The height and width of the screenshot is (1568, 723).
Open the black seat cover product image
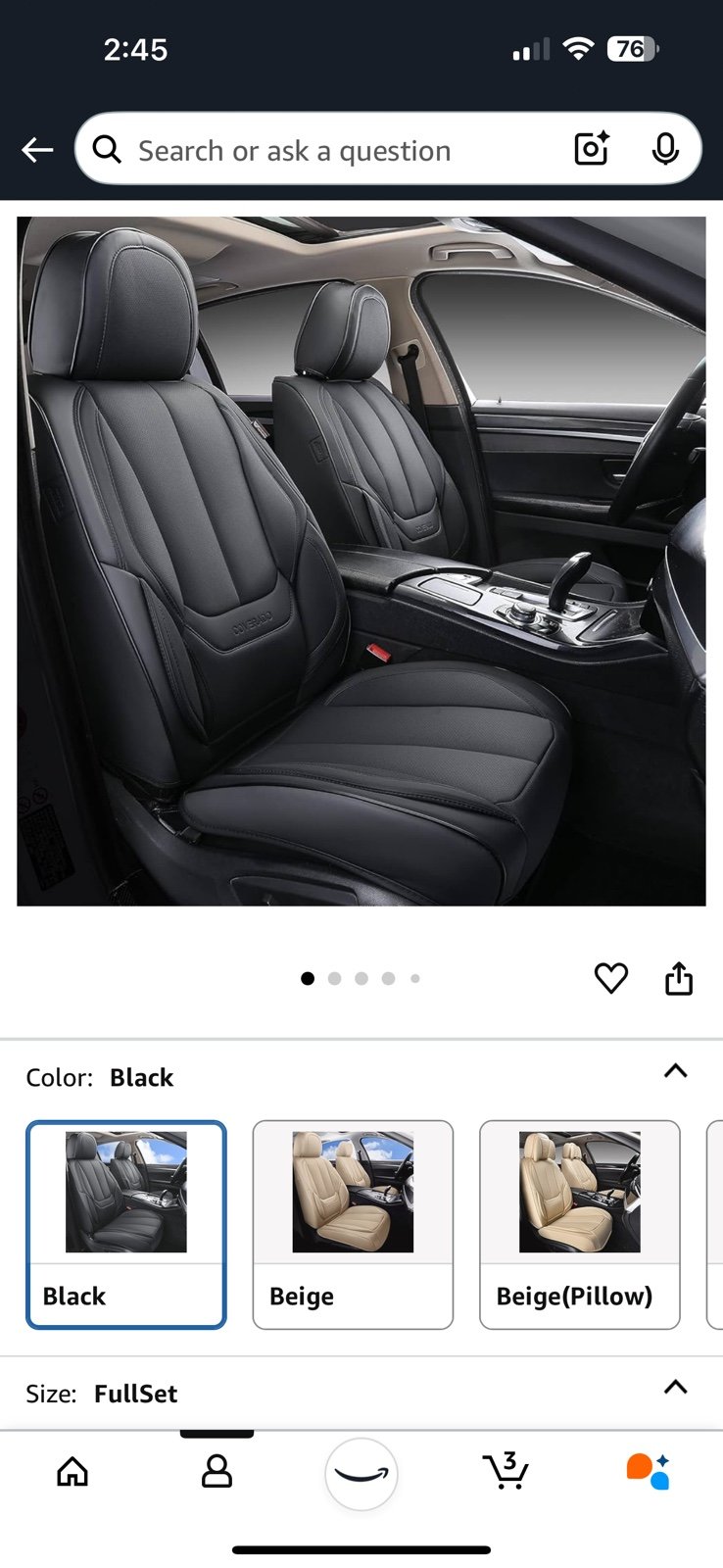[361, 562]
